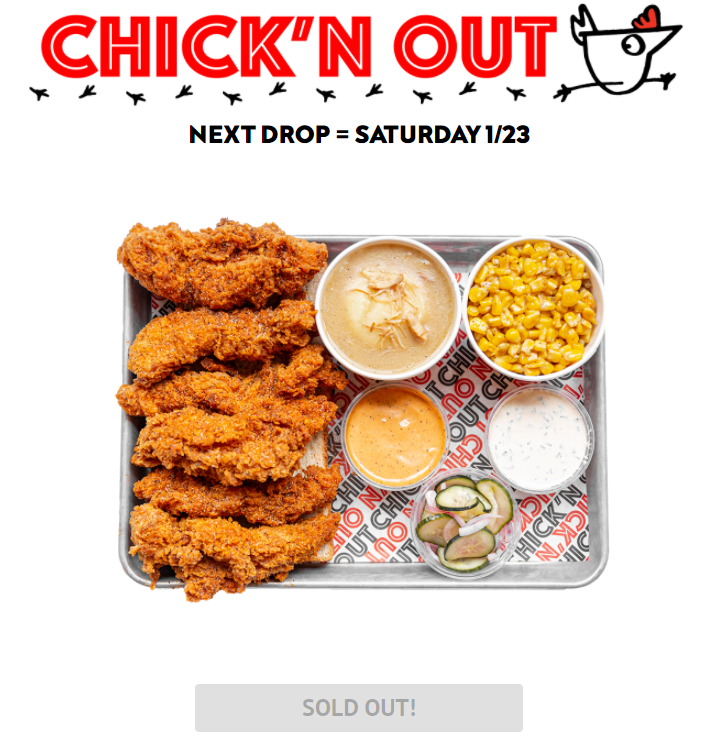Tap the greyed-out SOLD OUT! button
711x750 pixels.
point(359,708)
